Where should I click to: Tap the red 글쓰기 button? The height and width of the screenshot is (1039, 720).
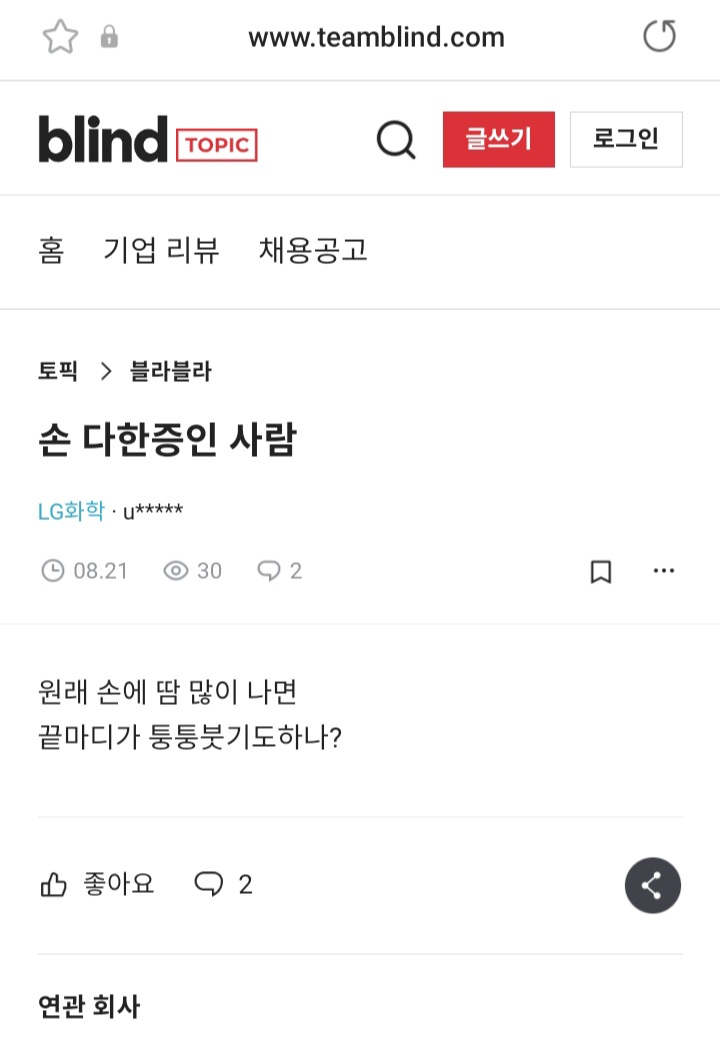click(x=498, y=140)
